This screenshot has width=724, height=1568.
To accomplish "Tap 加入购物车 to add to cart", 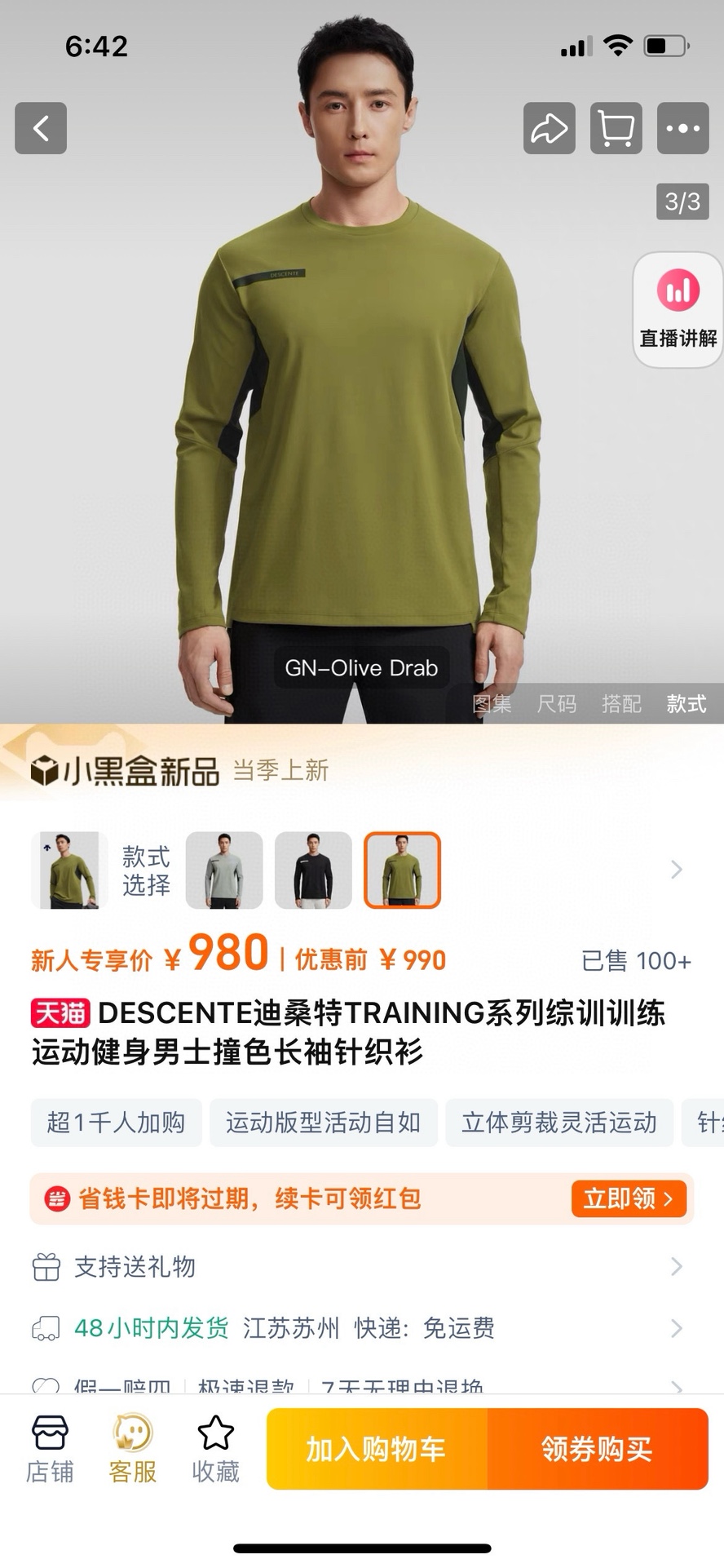I will (377, 1449).
